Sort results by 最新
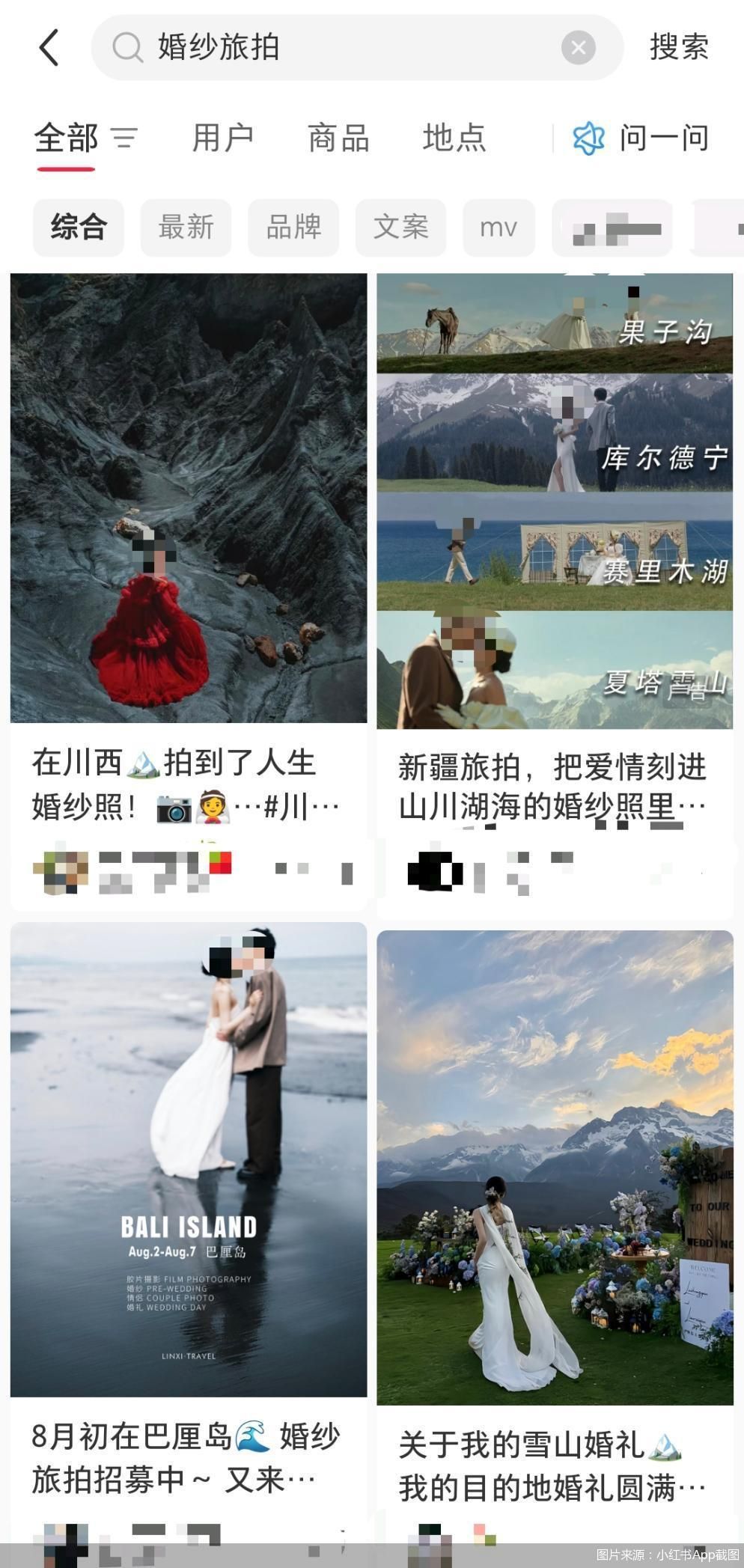Viewport: 744px width, 1568px height. pos(186,227)
